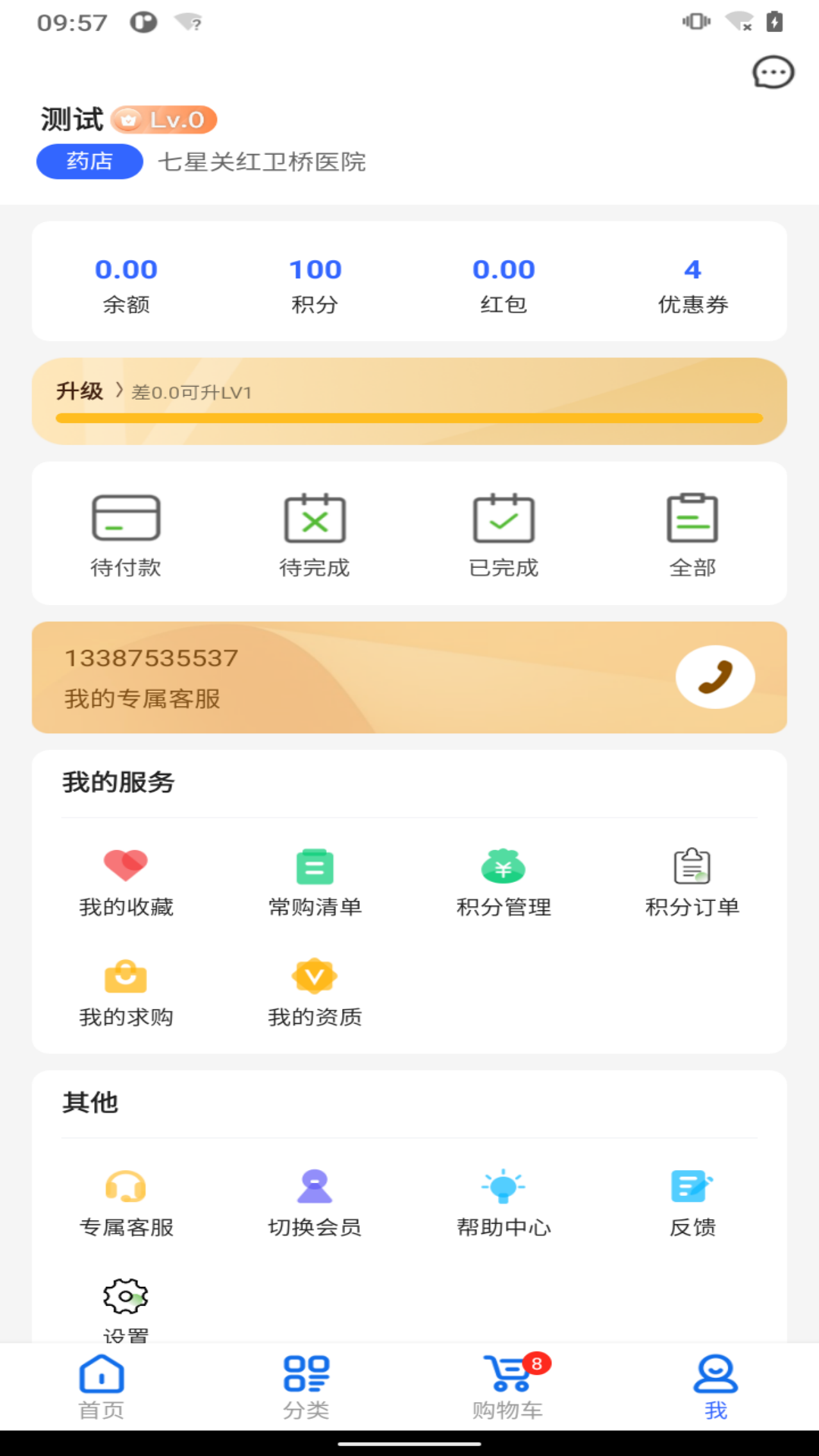This screenshot has height=1456, width=819.
Task: Open 全部 all orders
Action: tap(692, 535)
